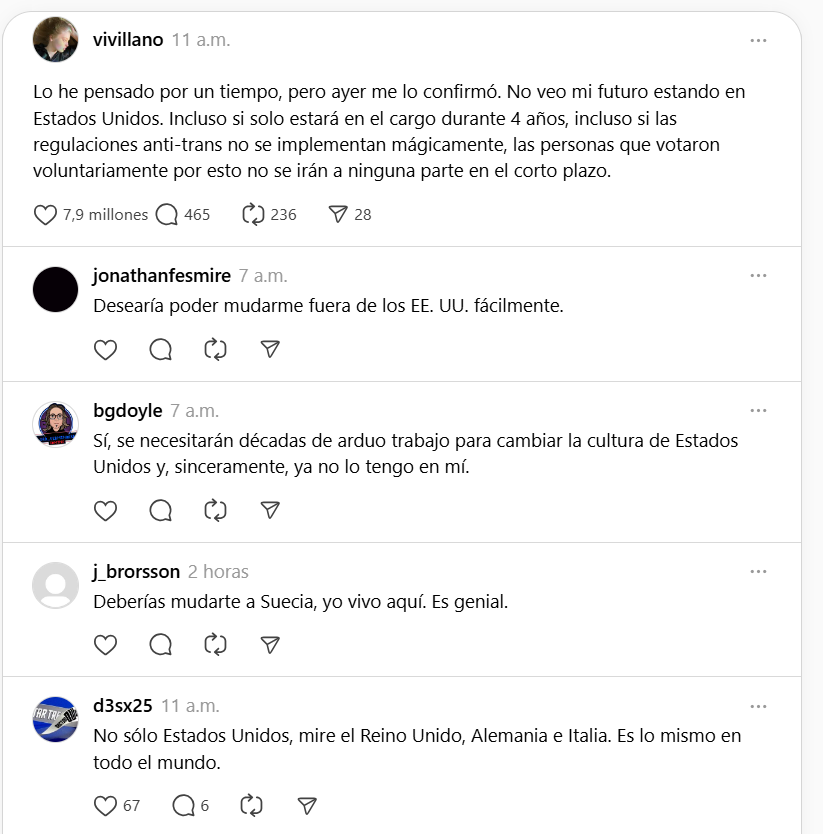Screen dimensions: 823x834
Task: View bgdoyle's profile picture
Action: pyautogui.click(x=56, y=424)
